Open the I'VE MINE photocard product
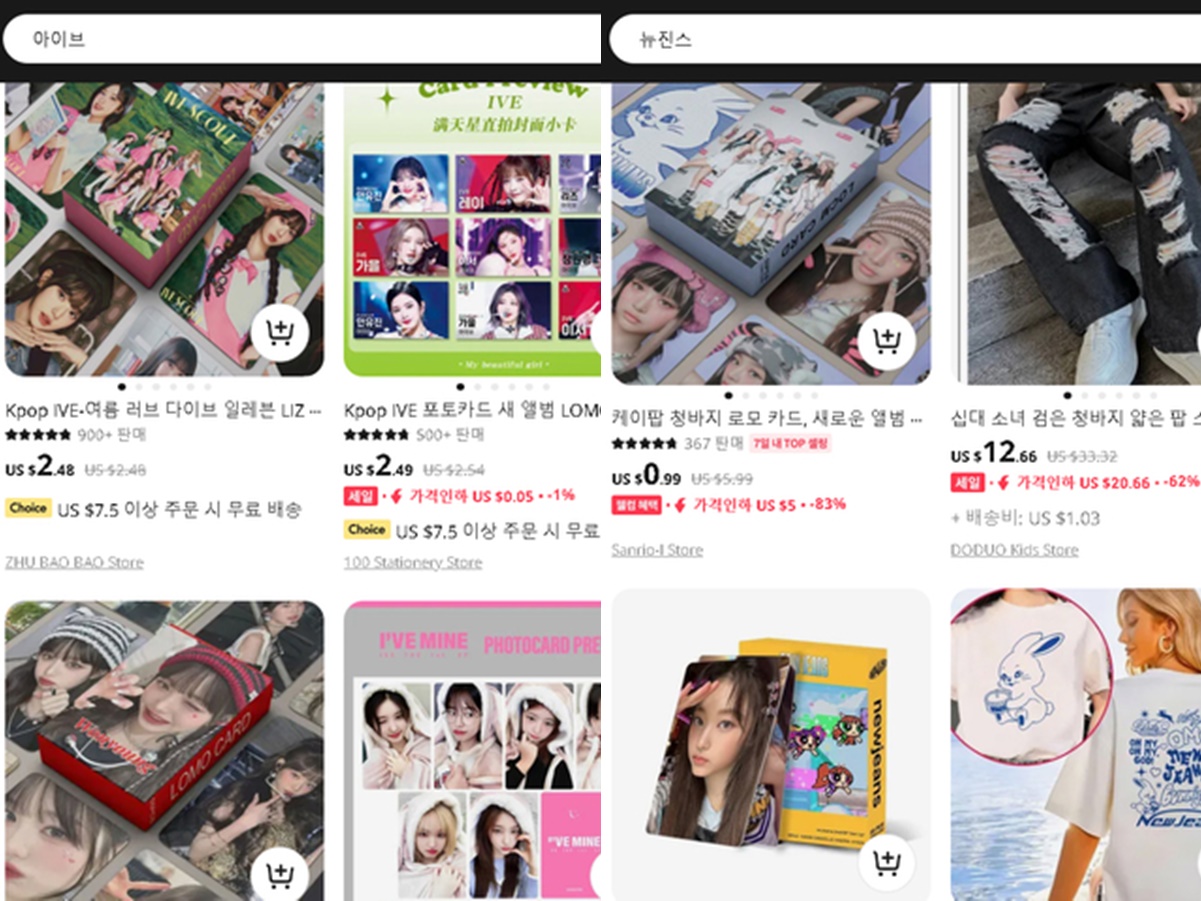1201x901 pixels. pyautogui.click(x=472, y=750)
